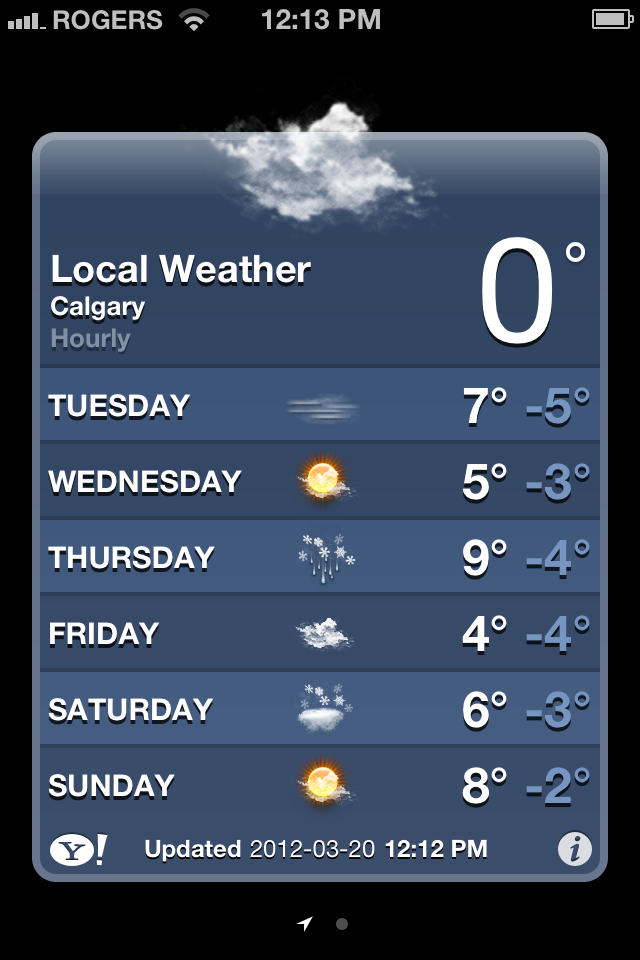Open Yahoo weather via the Y! logo

coord(78,850)
